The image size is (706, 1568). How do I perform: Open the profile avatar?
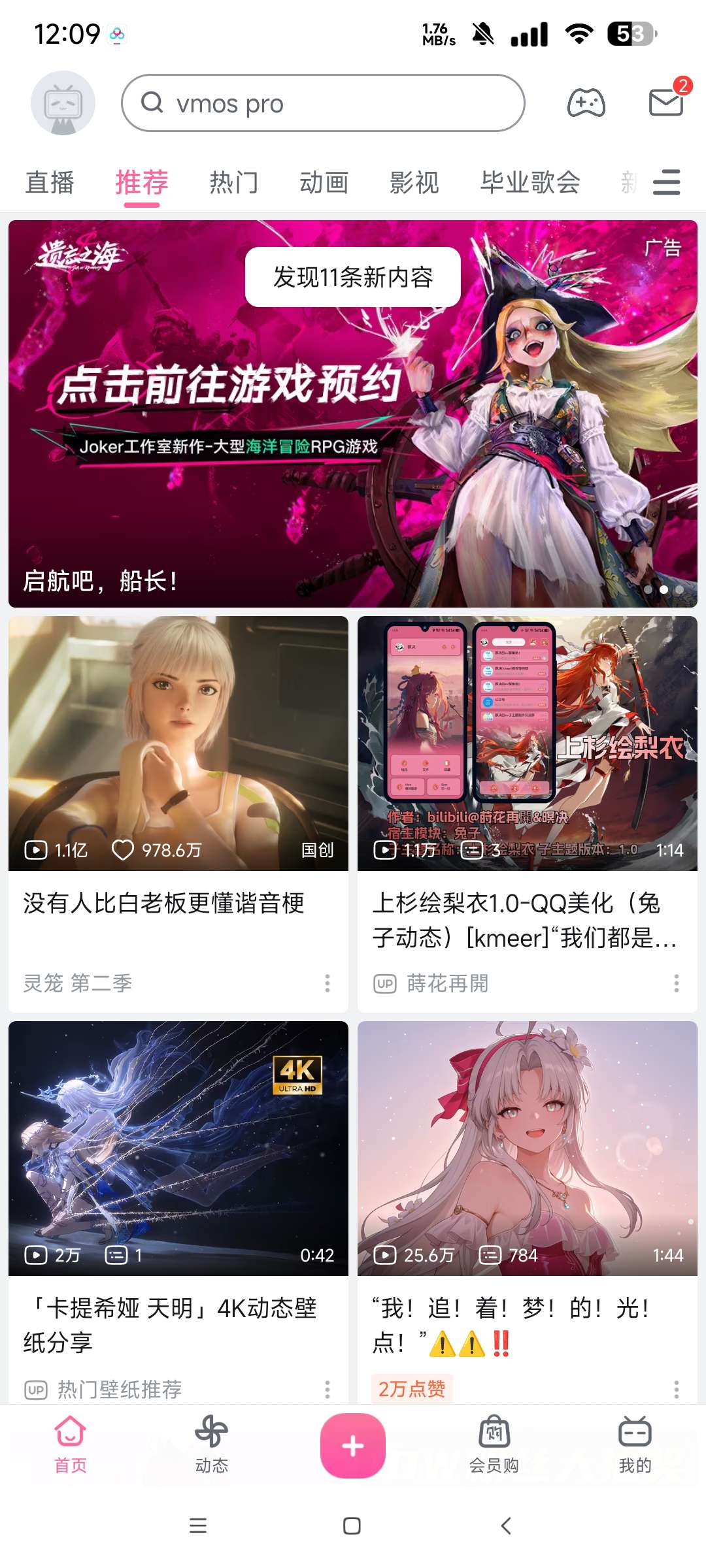point(63,103)
